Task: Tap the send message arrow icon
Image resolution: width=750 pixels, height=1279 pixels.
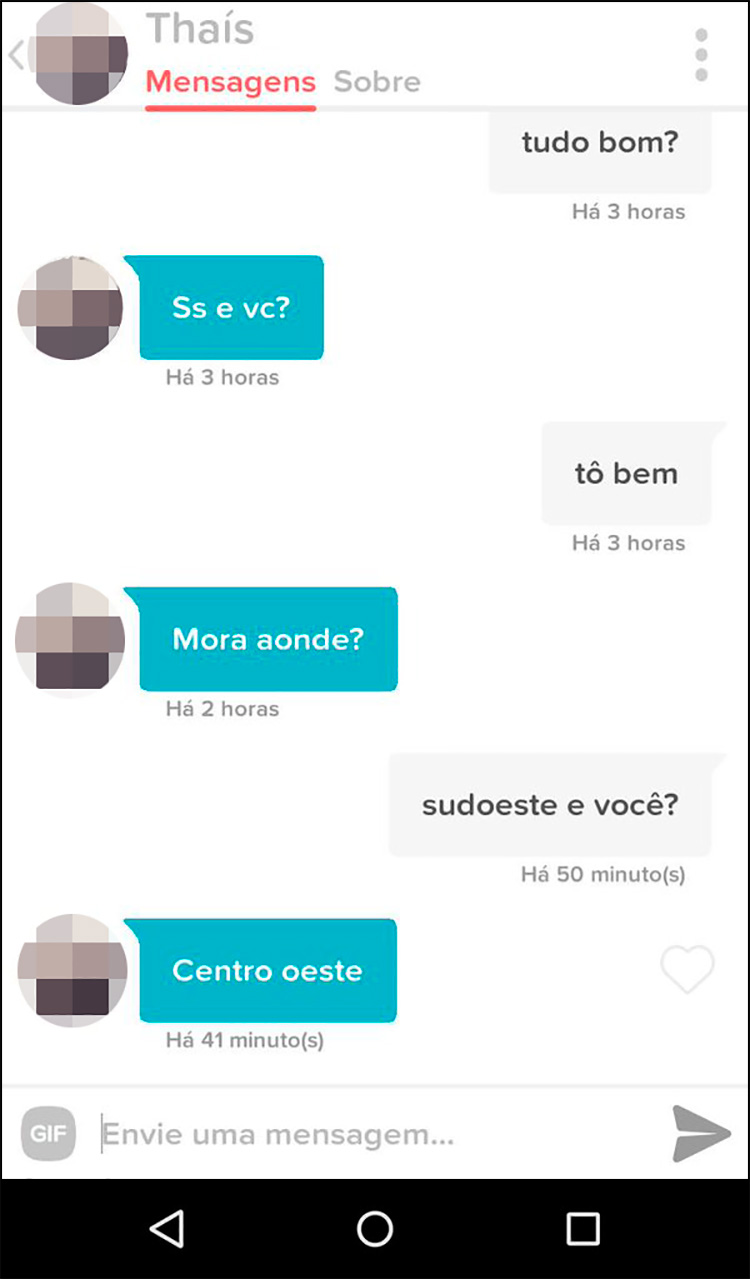Action: (699, 1134)
